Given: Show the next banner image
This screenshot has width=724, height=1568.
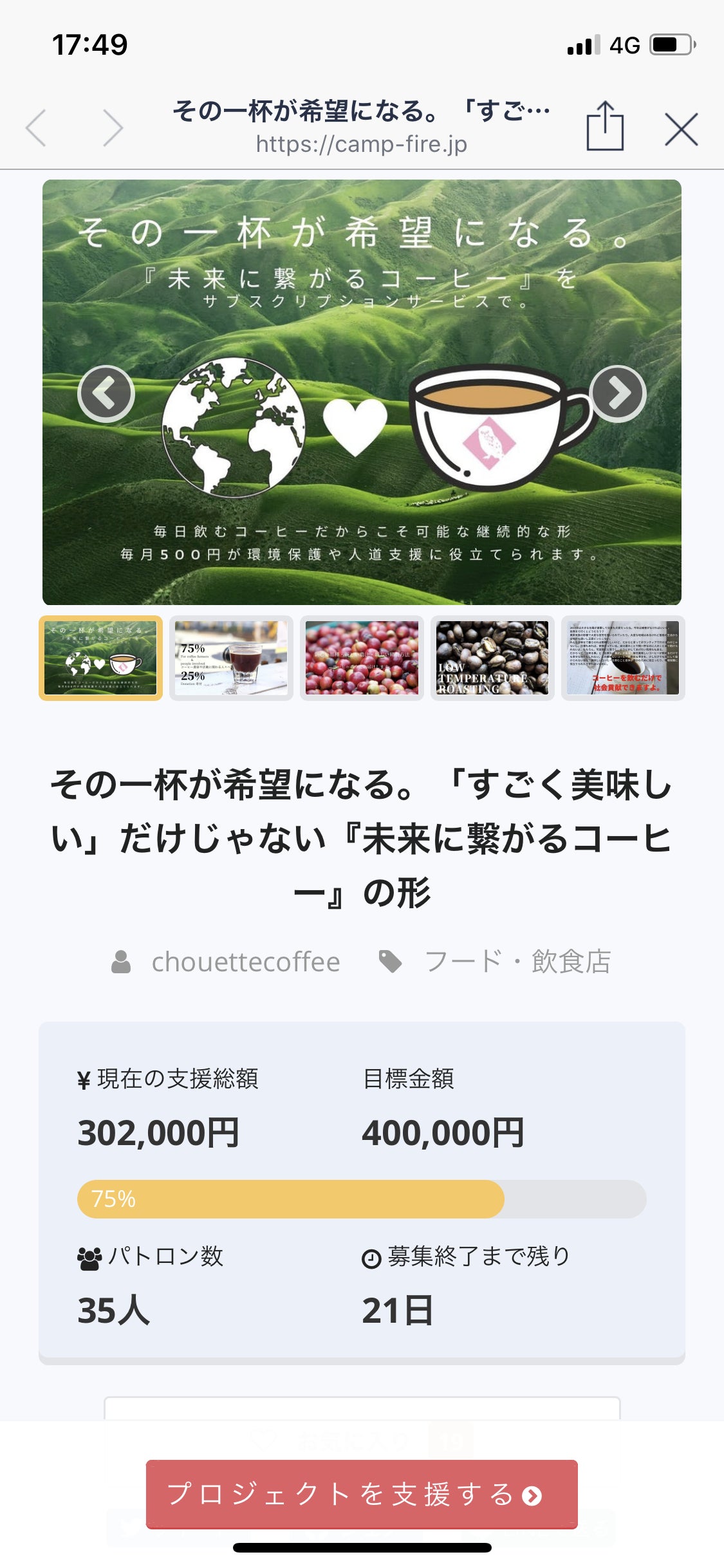Looking at the screenshot, I should click(x=618, y=393).
